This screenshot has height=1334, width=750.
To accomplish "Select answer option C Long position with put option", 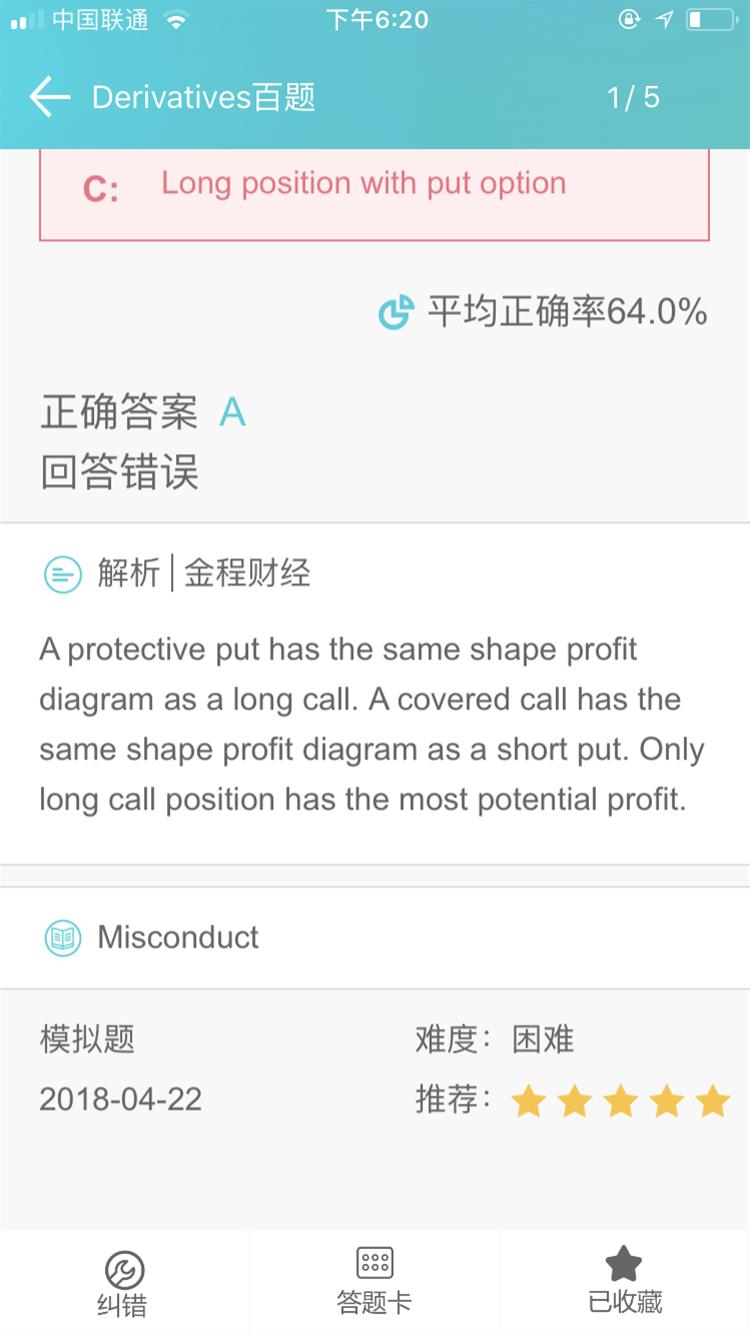I will pyautogui.click(x=374, y=194).
